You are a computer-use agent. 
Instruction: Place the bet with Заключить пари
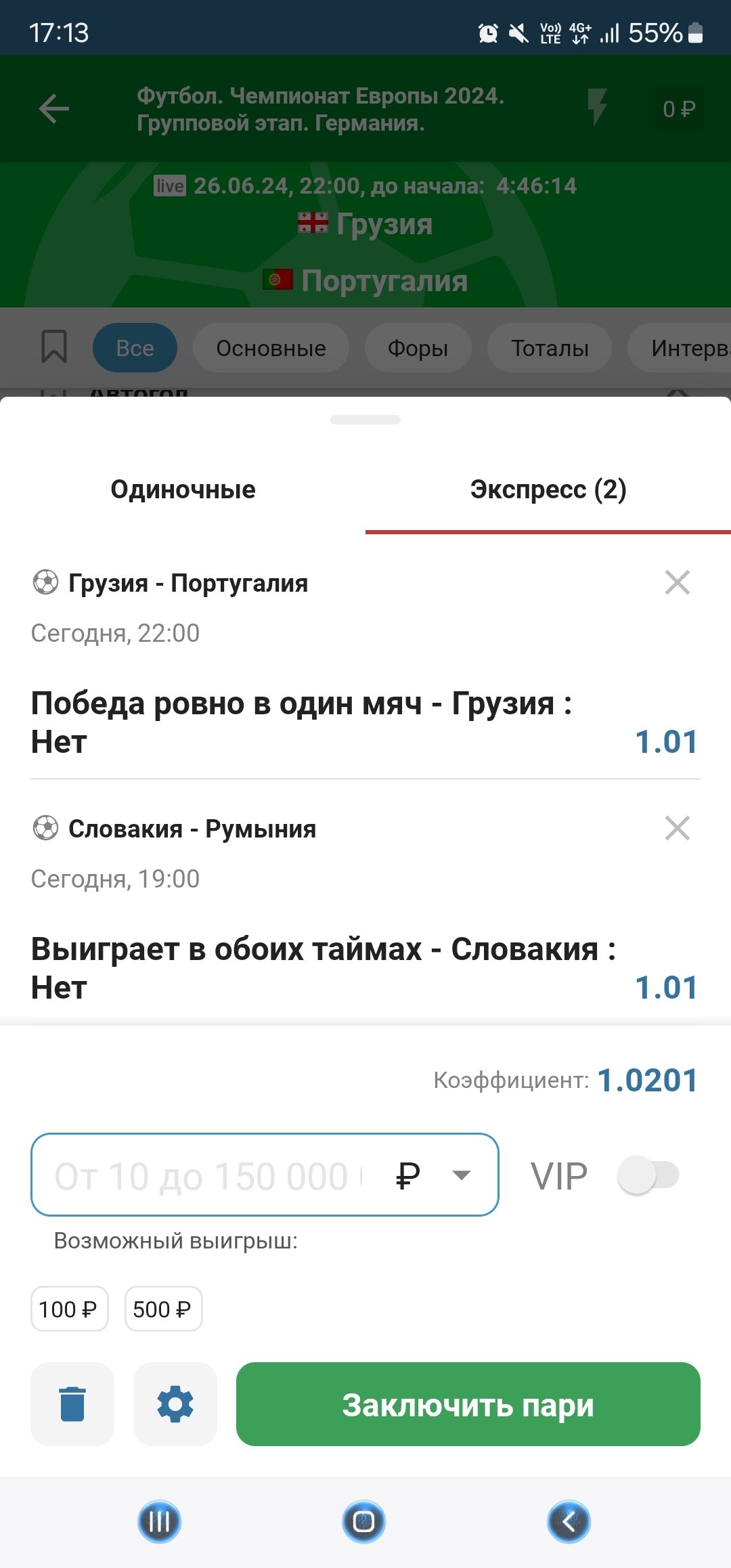click(x=468, y=1404)
